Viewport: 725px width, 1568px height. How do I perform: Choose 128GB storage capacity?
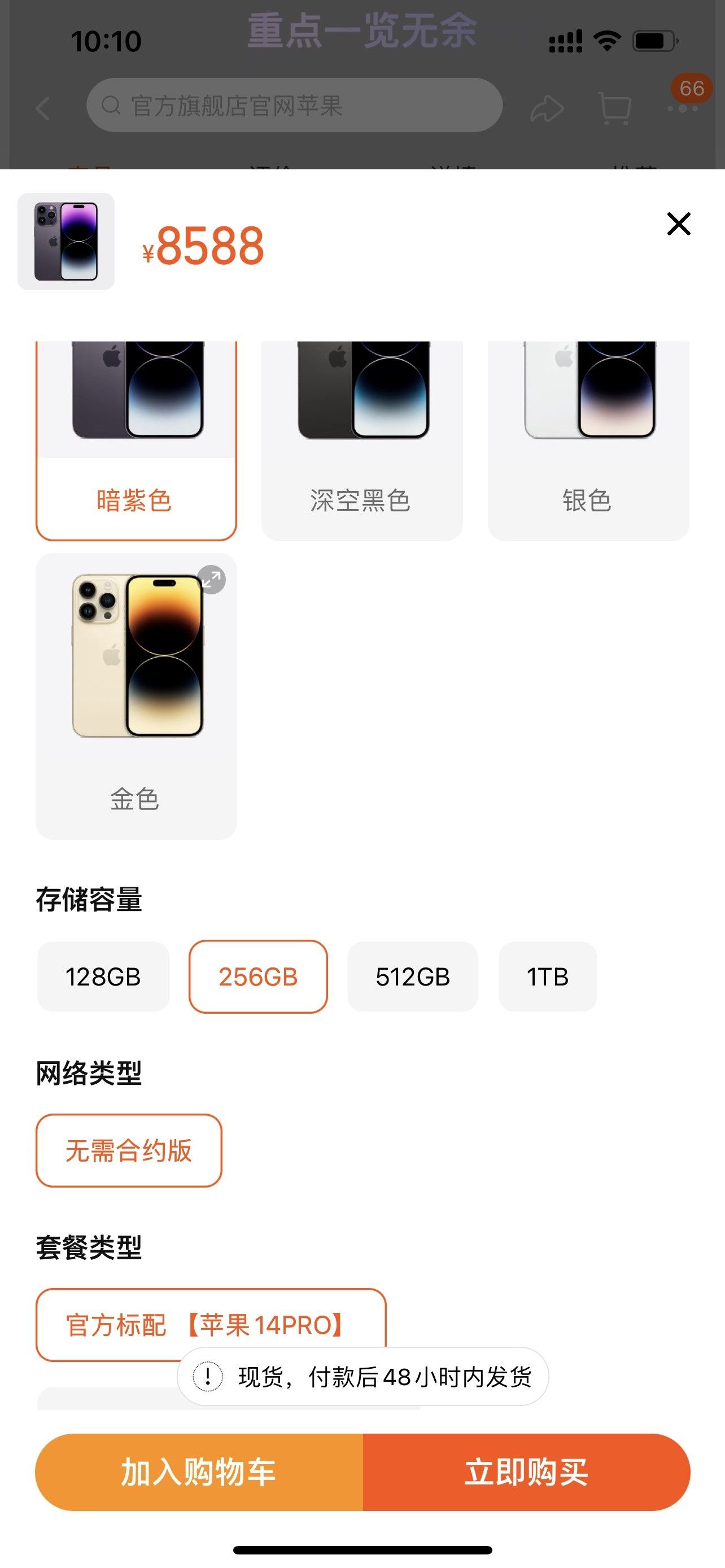tap(103, 977)
